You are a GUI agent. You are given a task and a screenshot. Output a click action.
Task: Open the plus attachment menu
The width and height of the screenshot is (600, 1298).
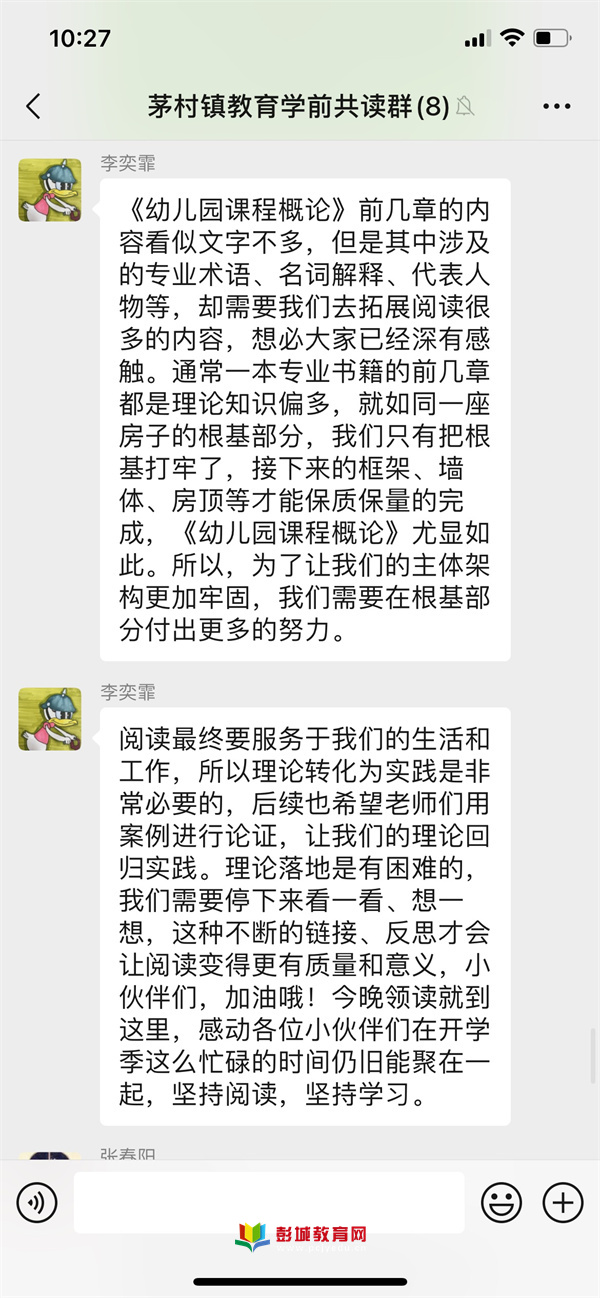(x=562, y=1202)
